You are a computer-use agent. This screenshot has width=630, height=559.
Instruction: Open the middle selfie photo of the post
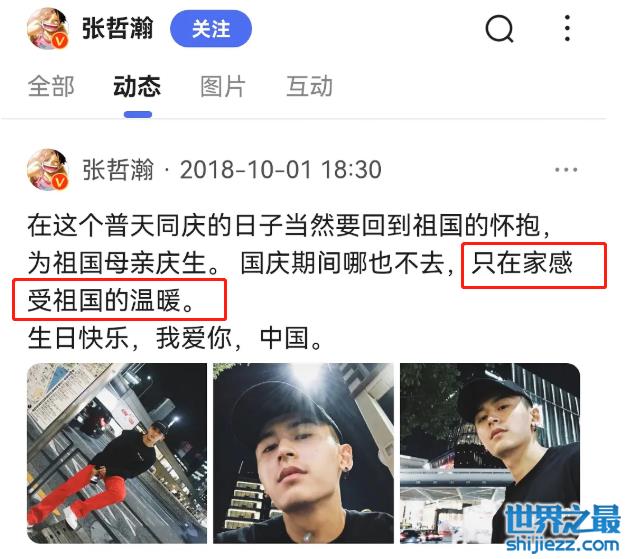point(303,453)
